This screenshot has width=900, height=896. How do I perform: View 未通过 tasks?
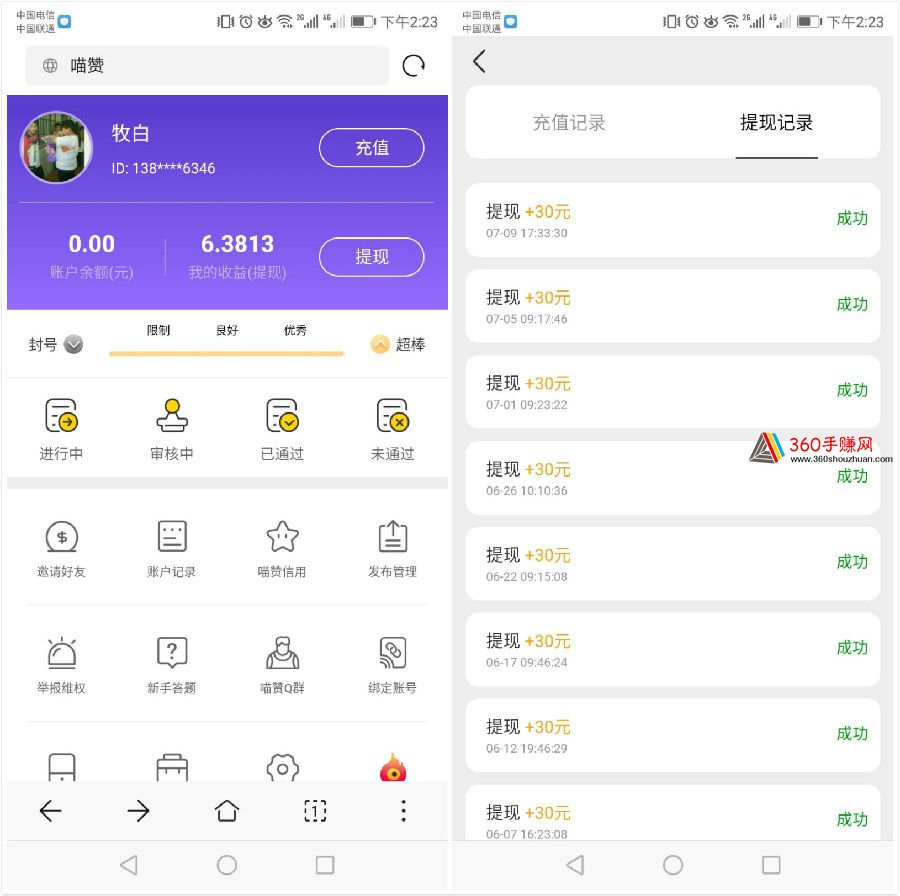click(392, 429)
